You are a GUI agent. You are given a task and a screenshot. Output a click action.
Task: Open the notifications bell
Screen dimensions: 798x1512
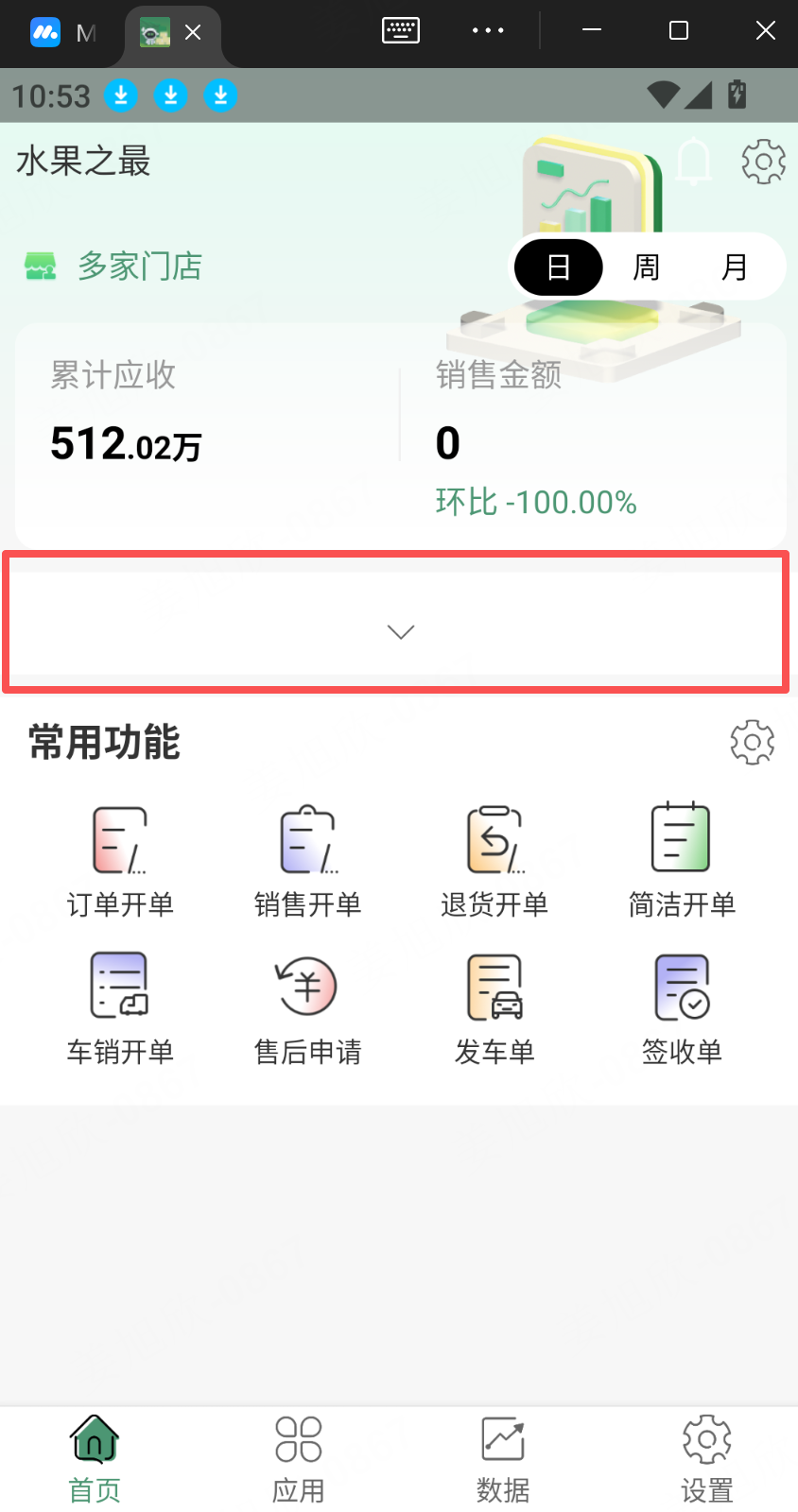coord(693,162)
